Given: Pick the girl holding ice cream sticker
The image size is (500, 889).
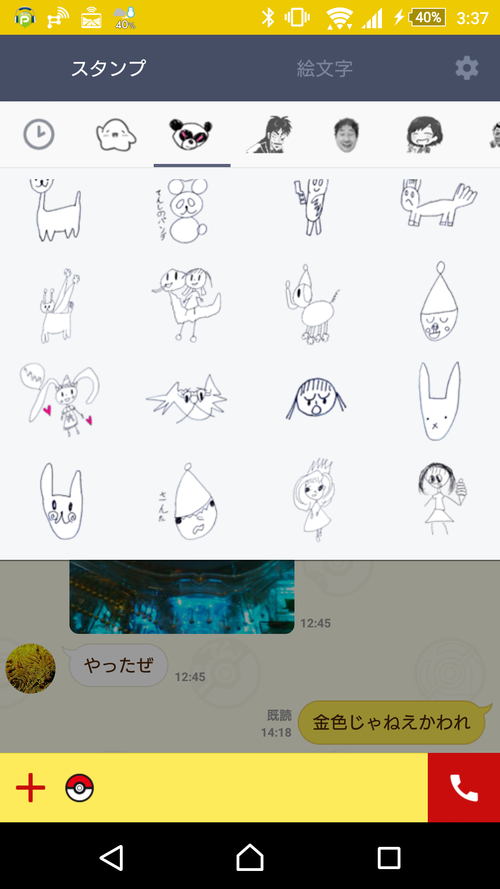Looking at the screenshot, I should (x=442, y=498).
